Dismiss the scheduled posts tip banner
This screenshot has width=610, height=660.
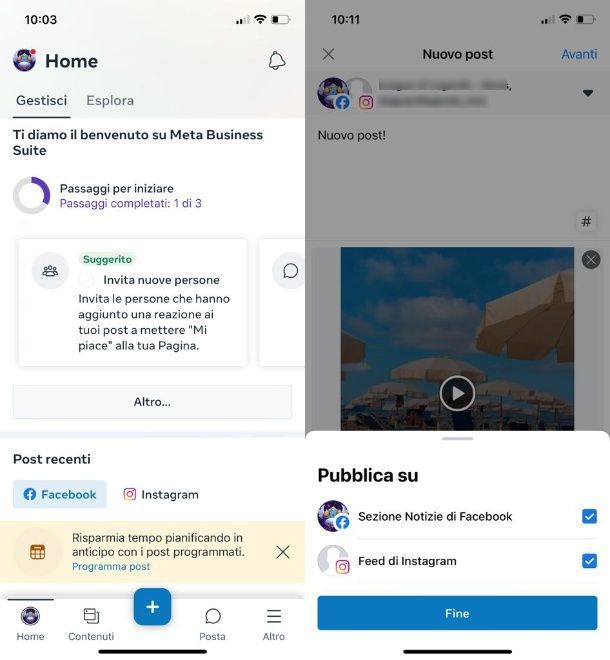tap(283, 552)
